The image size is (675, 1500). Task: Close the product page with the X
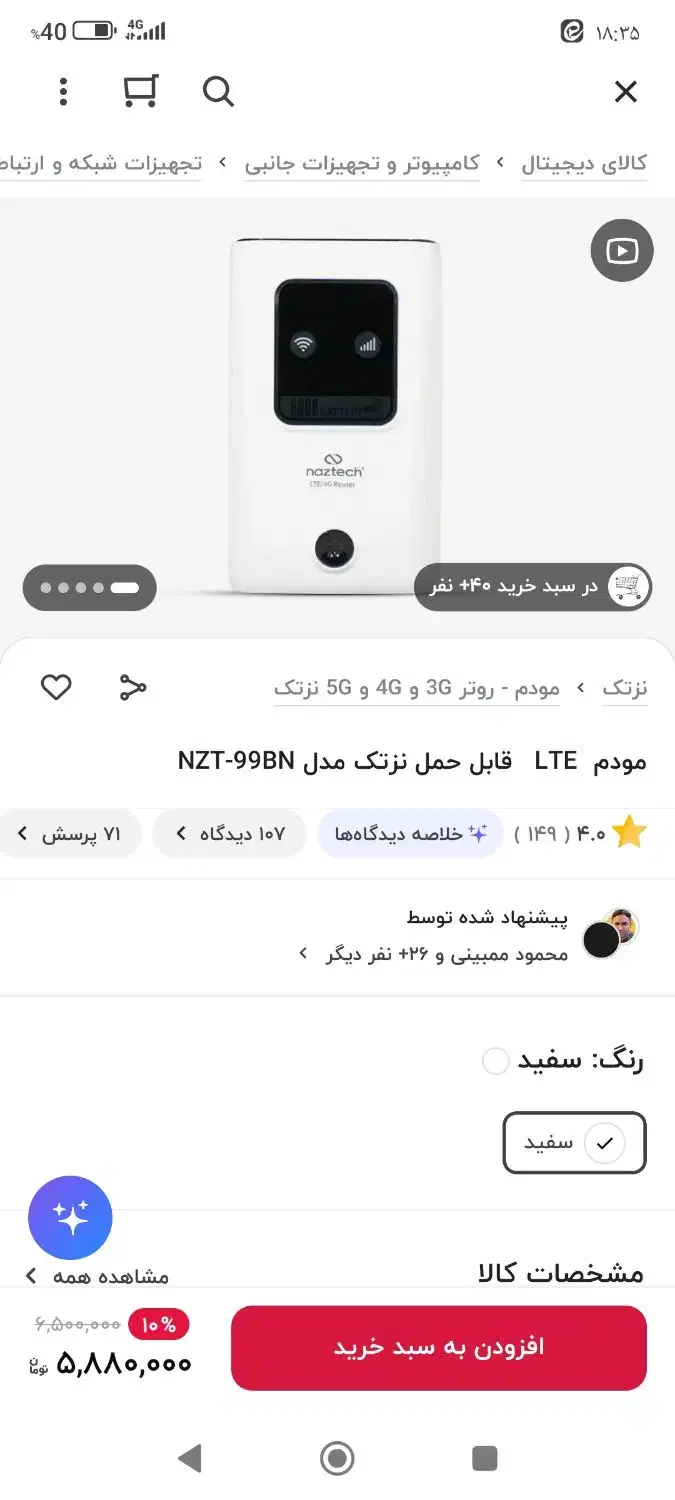[x=625, y=92]
